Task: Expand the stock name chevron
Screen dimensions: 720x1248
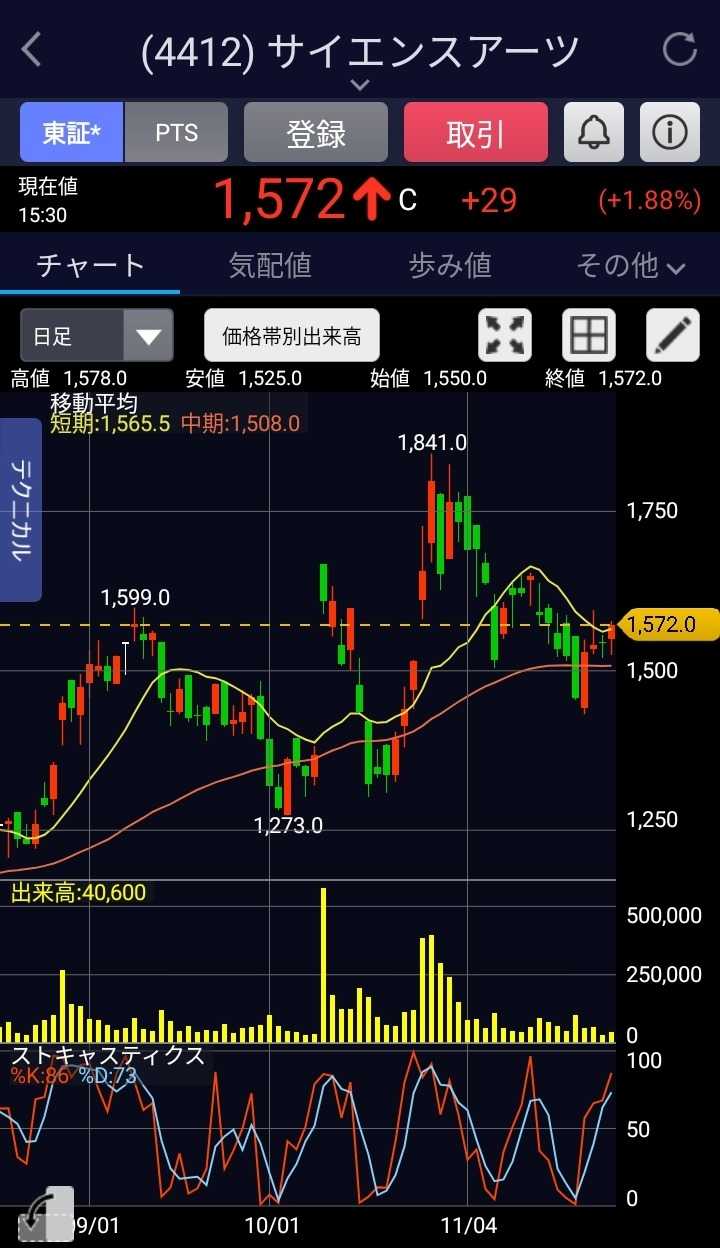Action: pyautogui.click(x=360, y=85)
